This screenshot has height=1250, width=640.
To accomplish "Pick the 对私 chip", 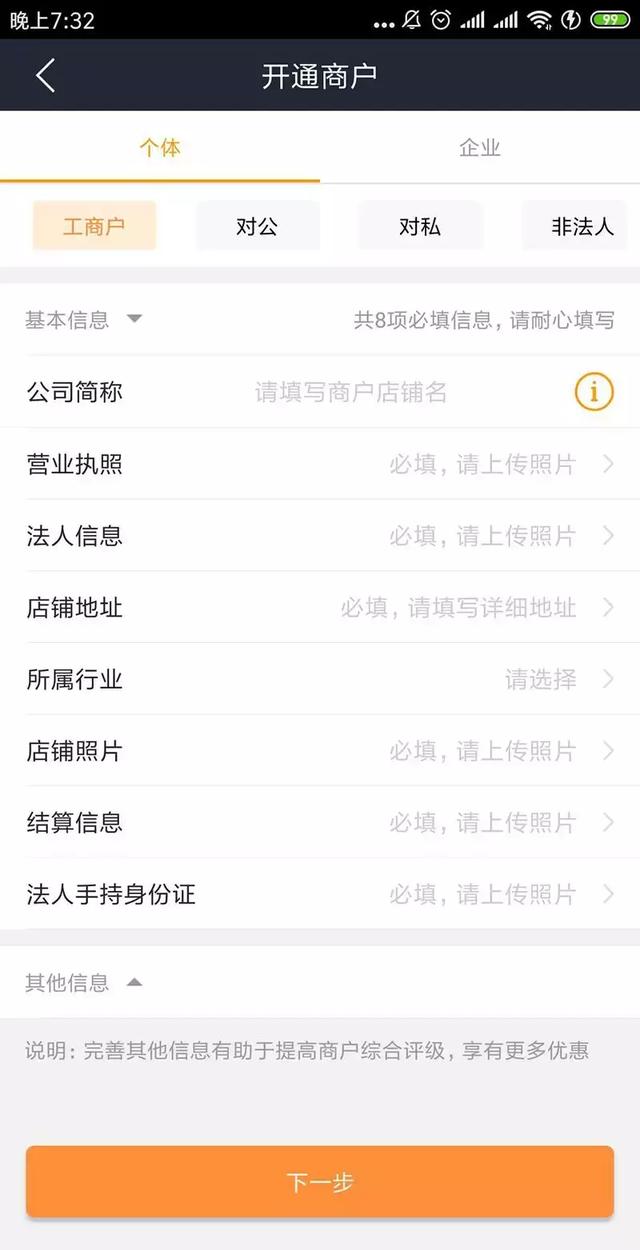I will pyautogui.click(x=420, y=226).
